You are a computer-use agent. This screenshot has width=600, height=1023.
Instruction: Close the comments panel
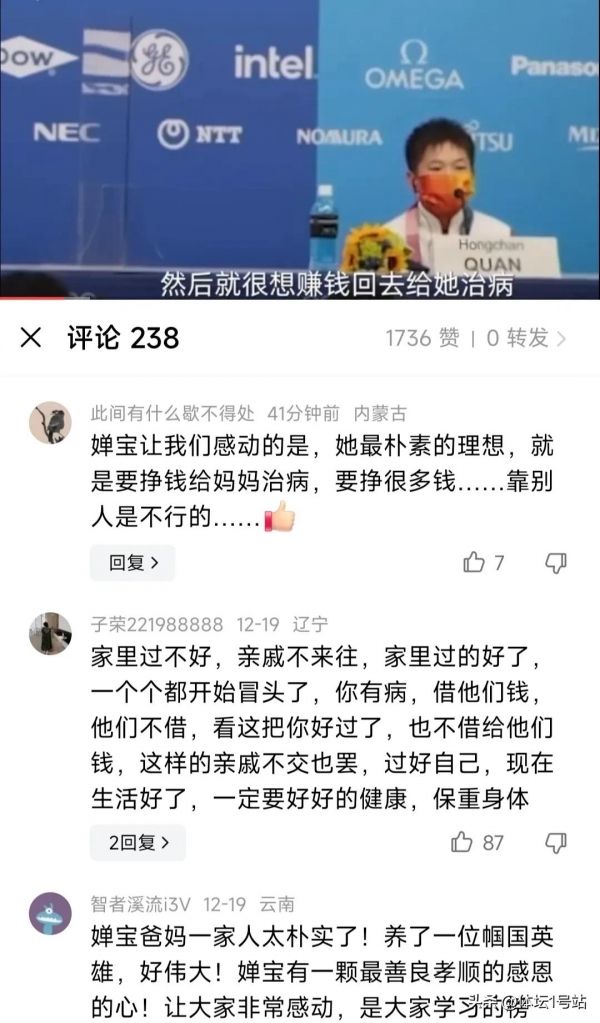(x=31, y=338)
